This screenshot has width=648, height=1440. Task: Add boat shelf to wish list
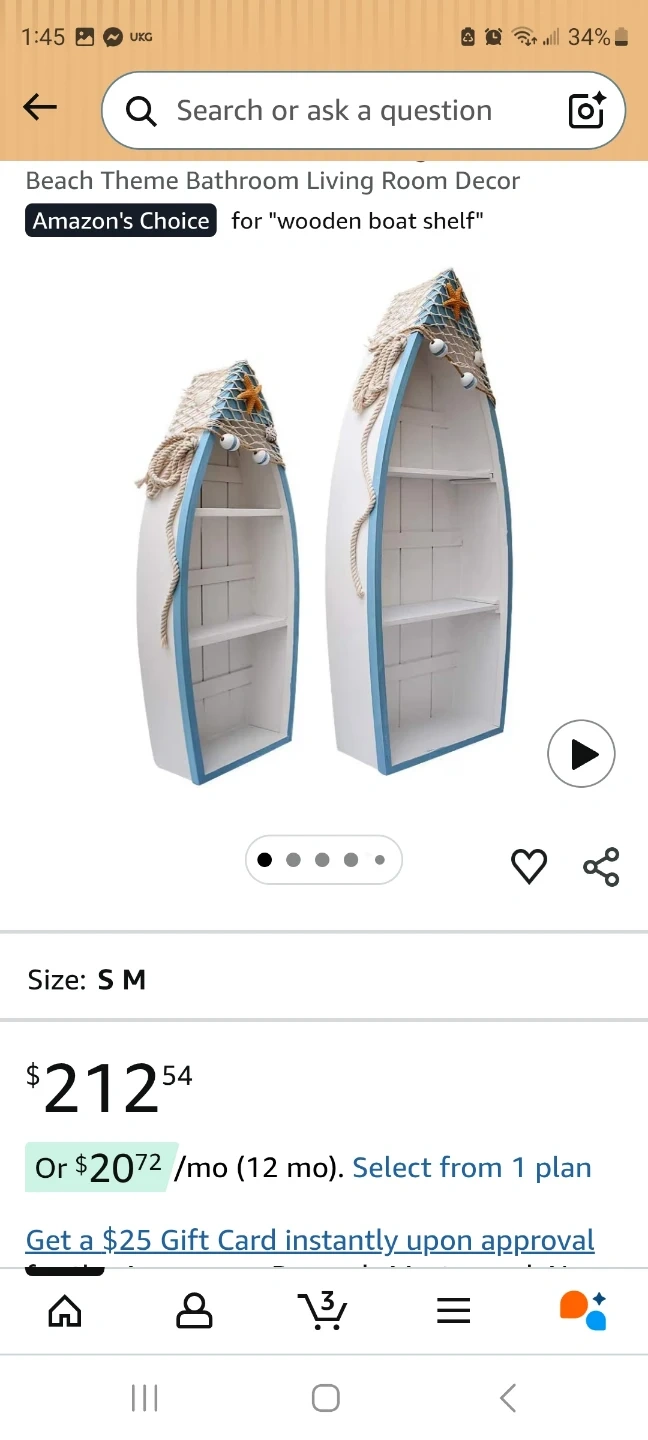coord(529,866)
